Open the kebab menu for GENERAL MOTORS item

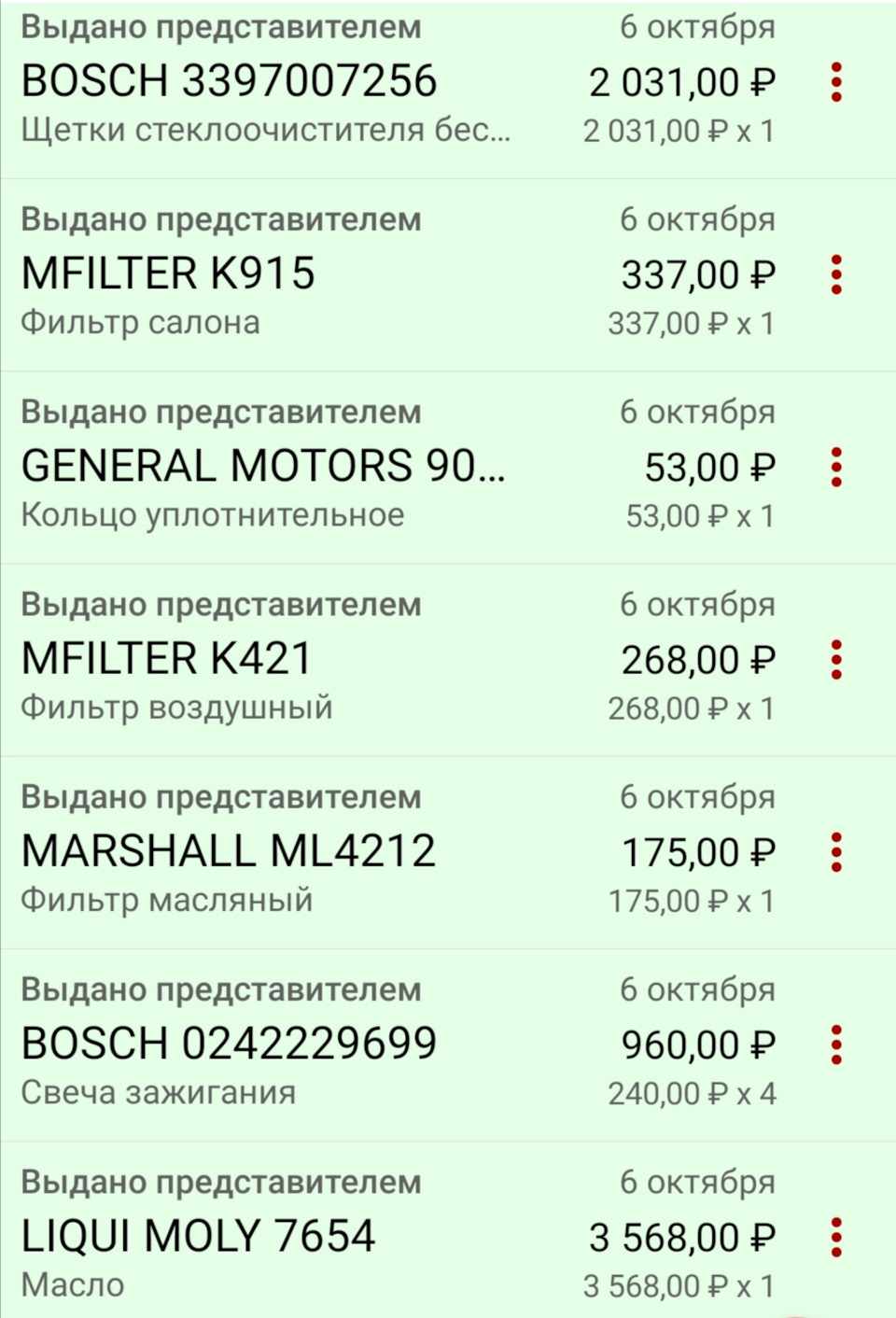pyautogui.click(x=835, y=467)
